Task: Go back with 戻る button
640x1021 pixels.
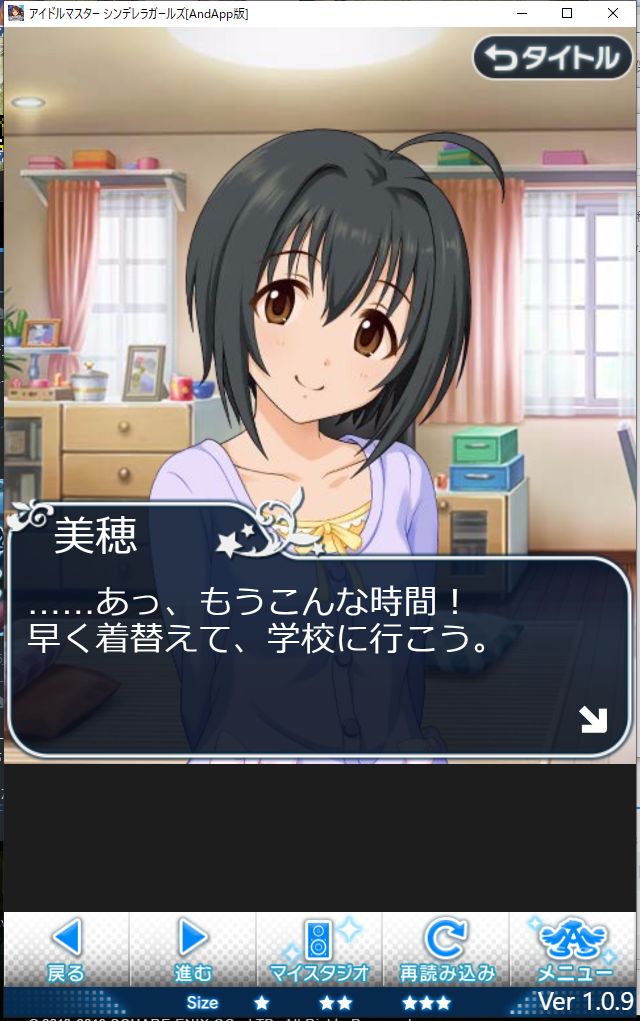Action: pos(66,950)
